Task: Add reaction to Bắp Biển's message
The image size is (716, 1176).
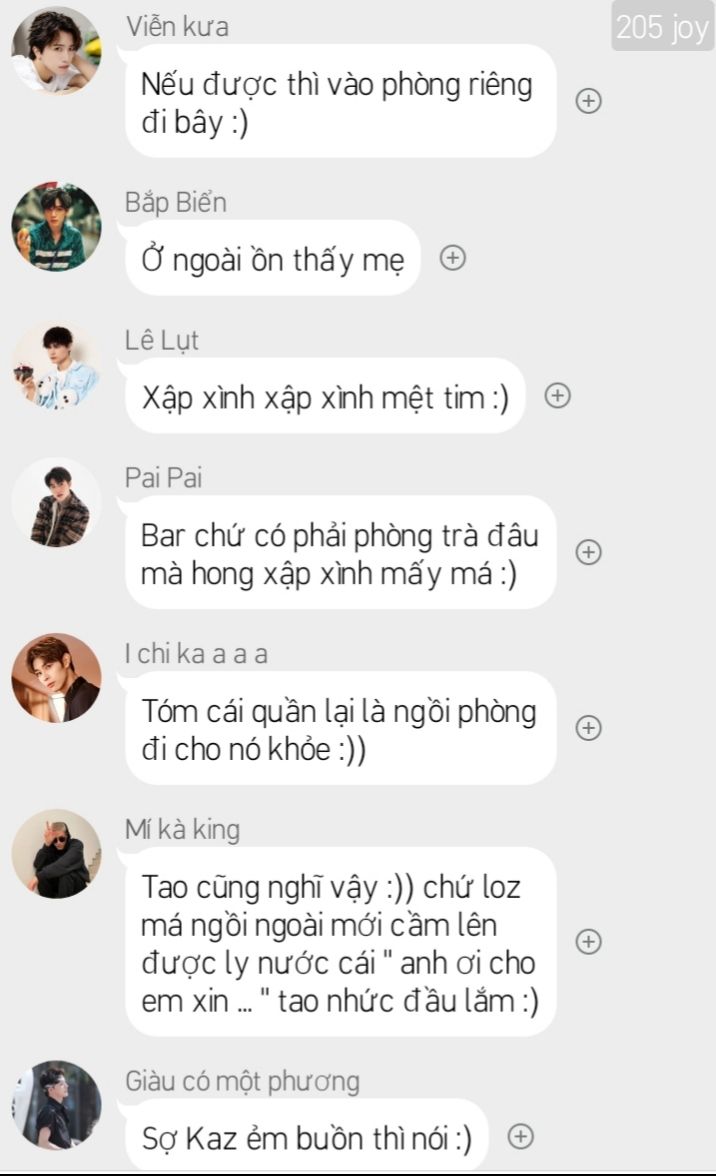Action: tap(453, 258)
